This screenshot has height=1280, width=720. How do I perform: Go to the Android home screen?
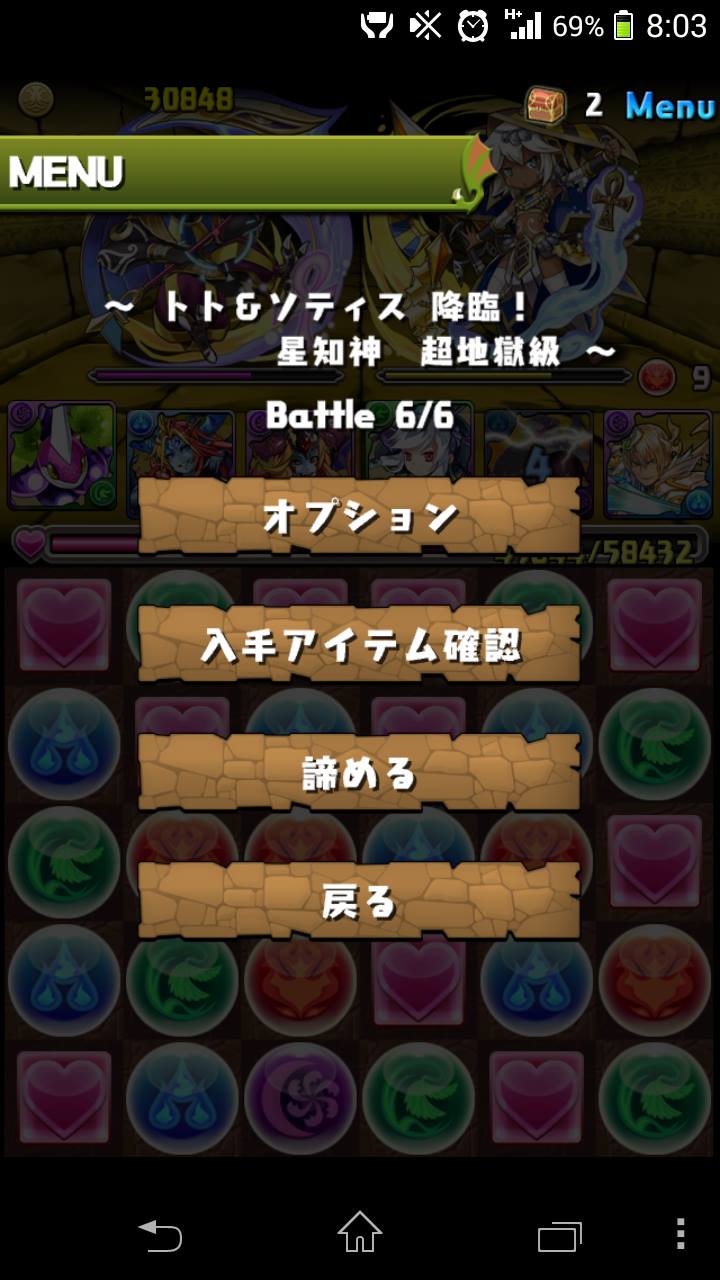[360, 1233]
